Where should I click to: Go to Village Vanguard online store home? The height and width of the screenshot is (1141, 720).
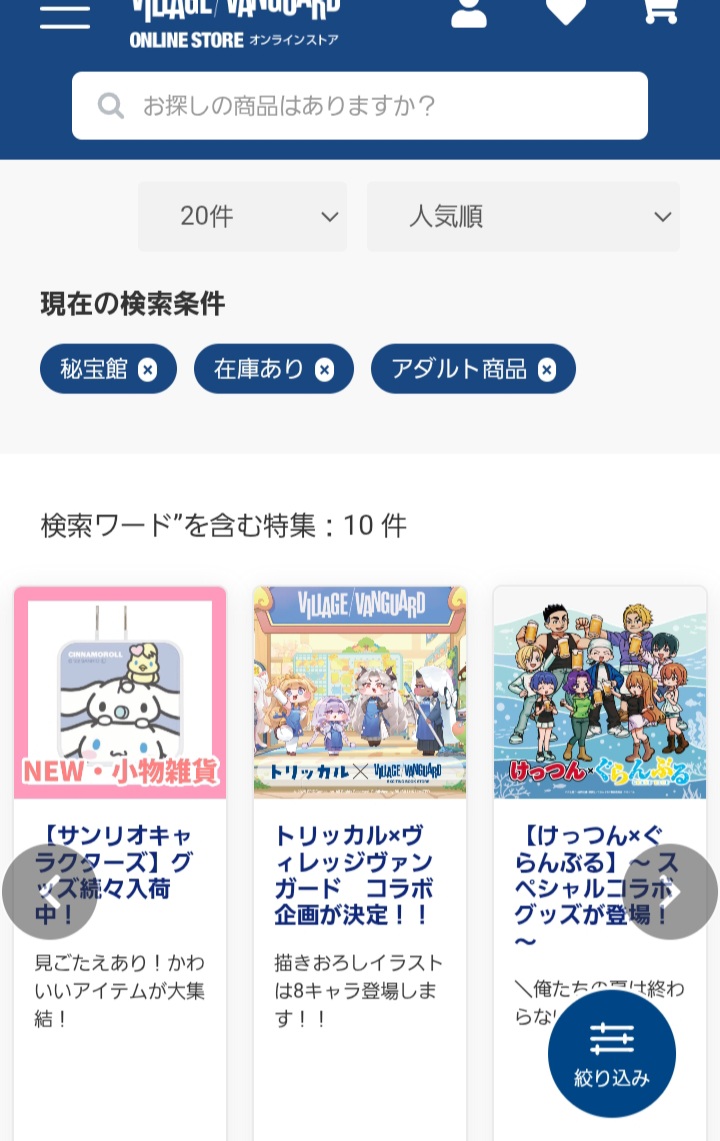tap(235, 22)
